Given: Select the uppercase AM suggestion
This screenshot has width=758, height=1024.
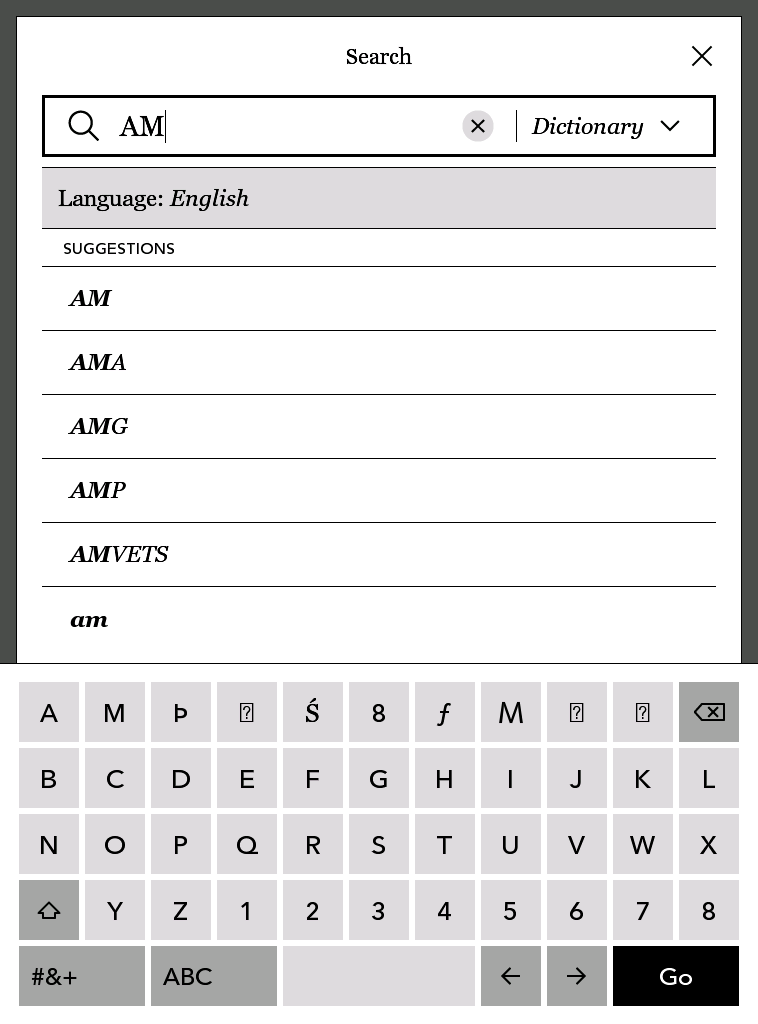Looking at the screenshot, I should click(x=378, y=298).
